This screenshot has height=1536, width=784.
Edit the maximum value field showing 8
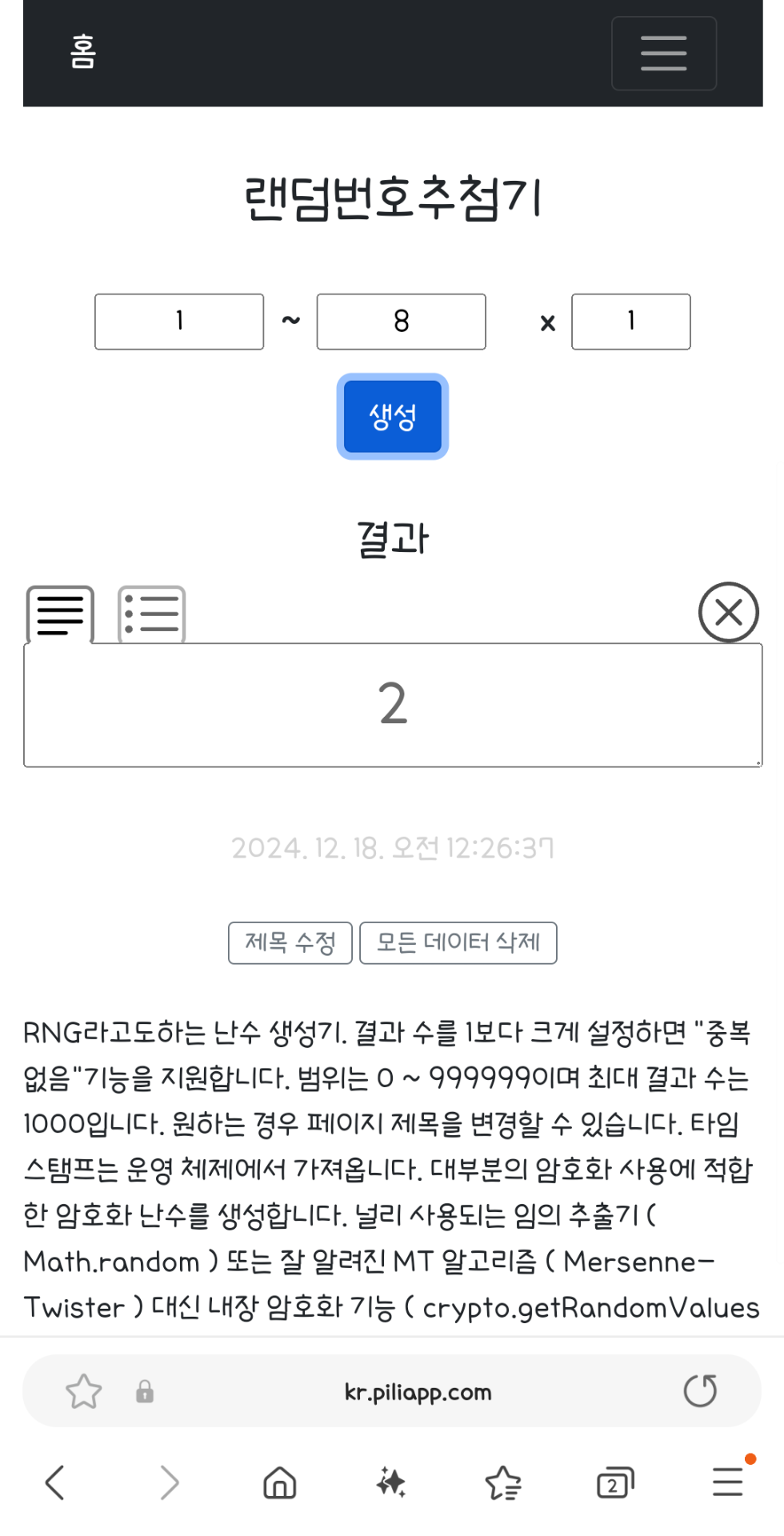point(401,322)
